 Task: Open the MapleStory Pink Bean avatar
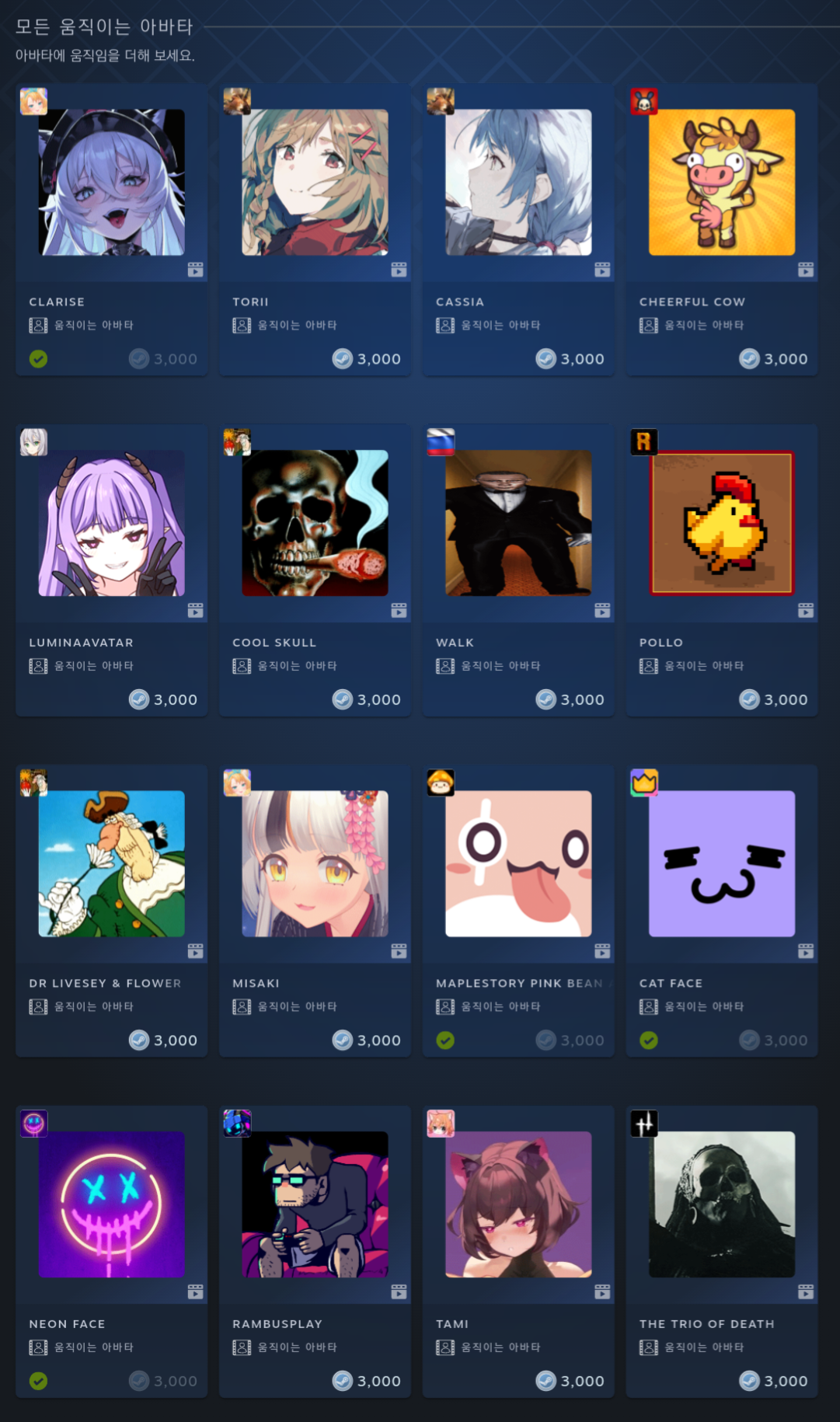518,863
